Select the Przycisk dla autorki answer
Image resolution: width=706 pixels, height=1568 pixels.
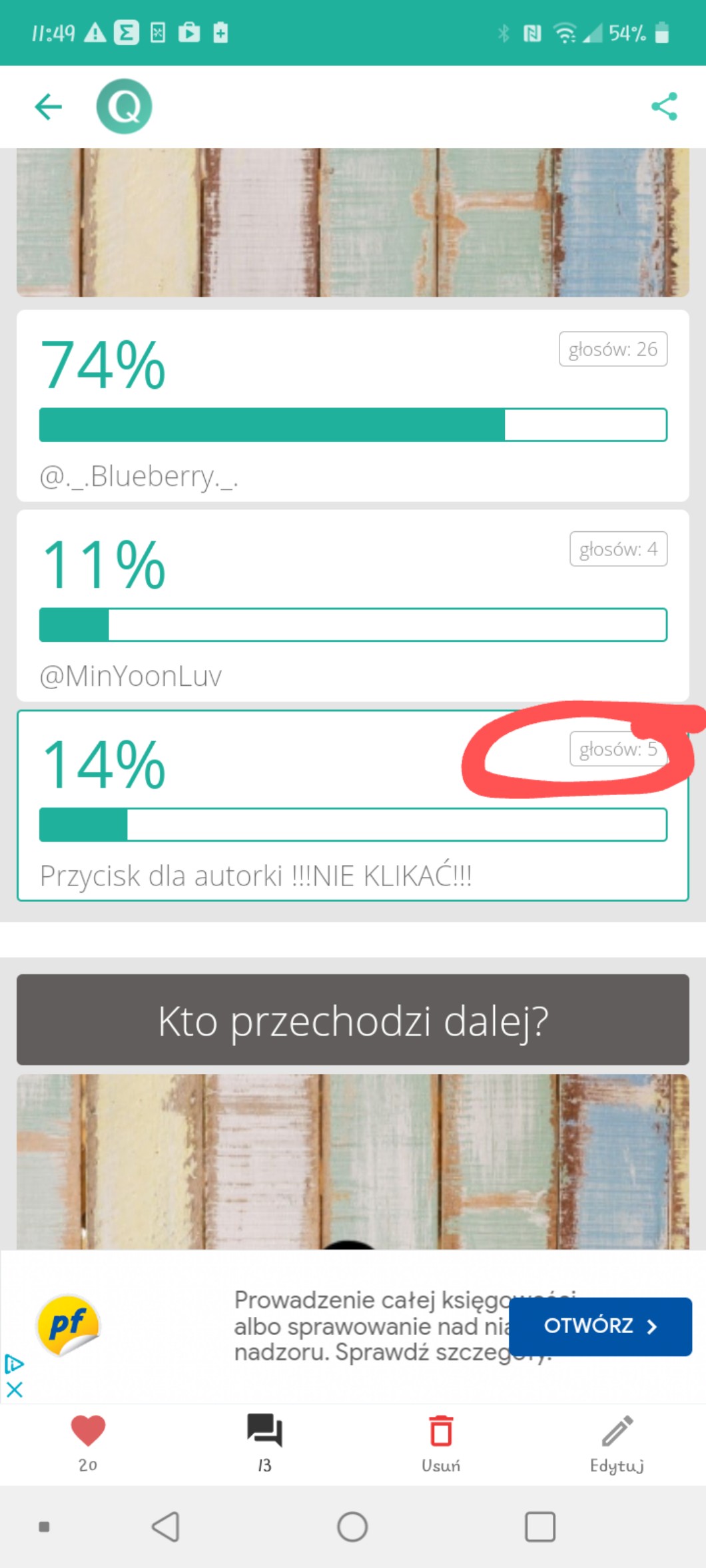(x=352, y=806)
